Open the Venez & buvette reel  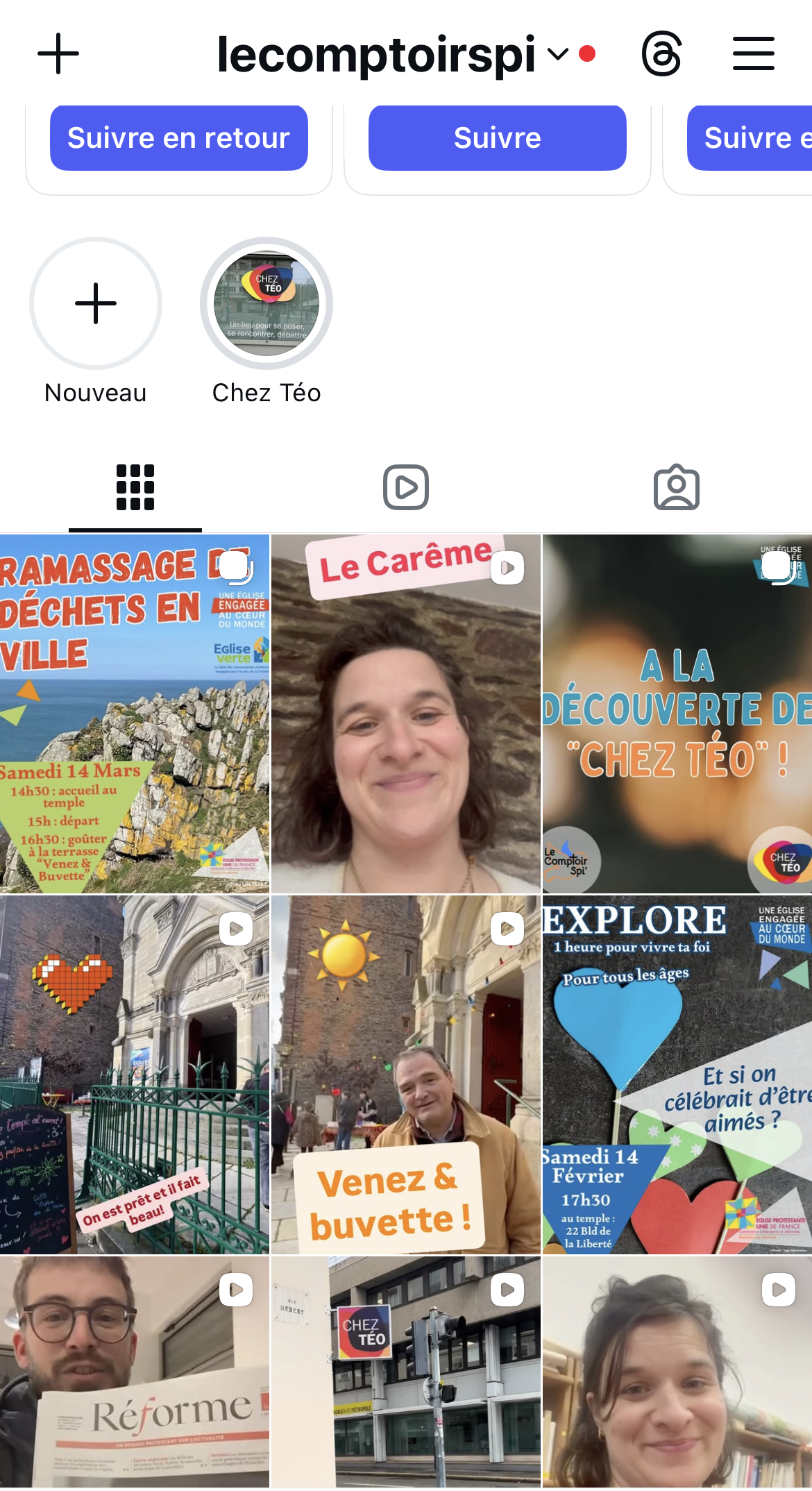[x=406, y=1075]
